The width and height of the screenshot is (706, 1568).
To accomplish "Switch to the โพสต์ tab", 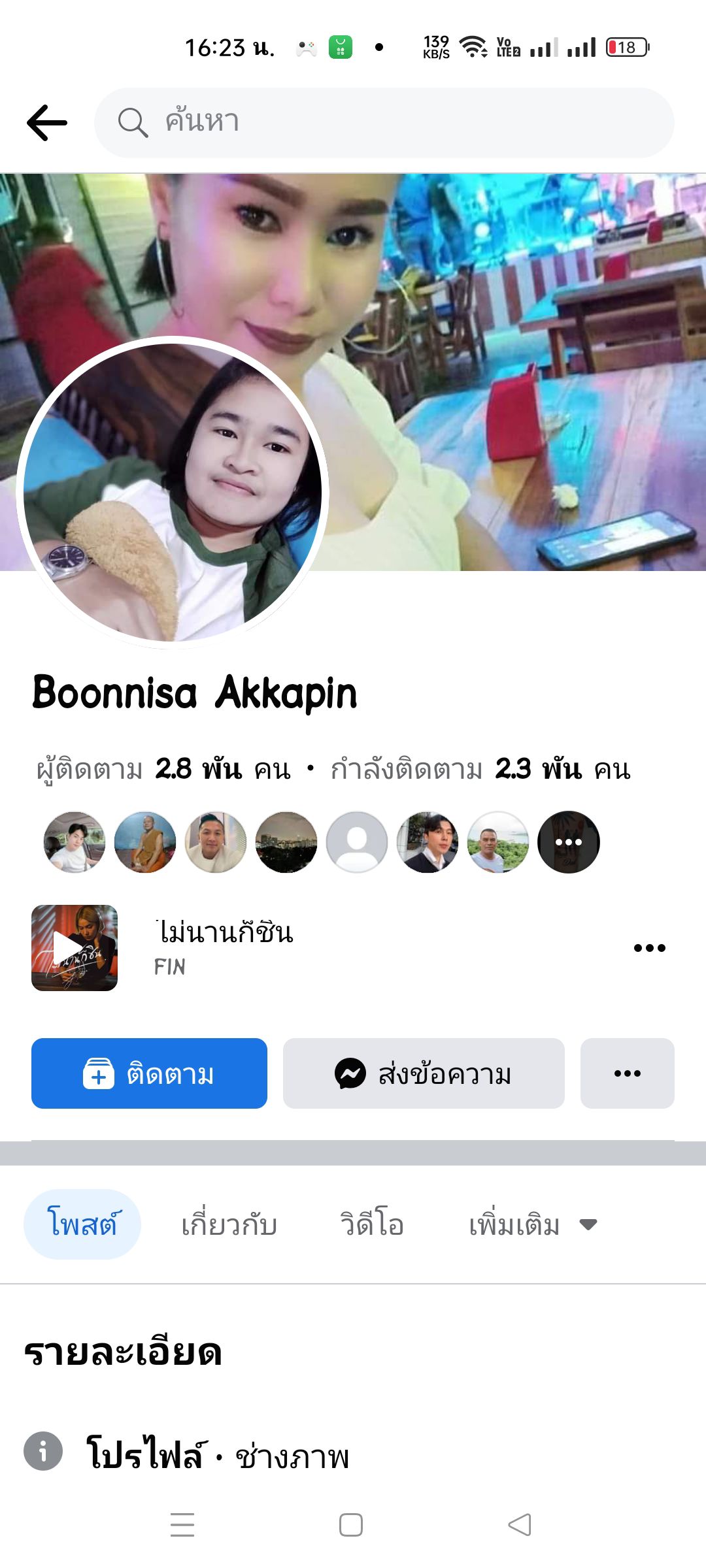I will [x=82, y=1224].
